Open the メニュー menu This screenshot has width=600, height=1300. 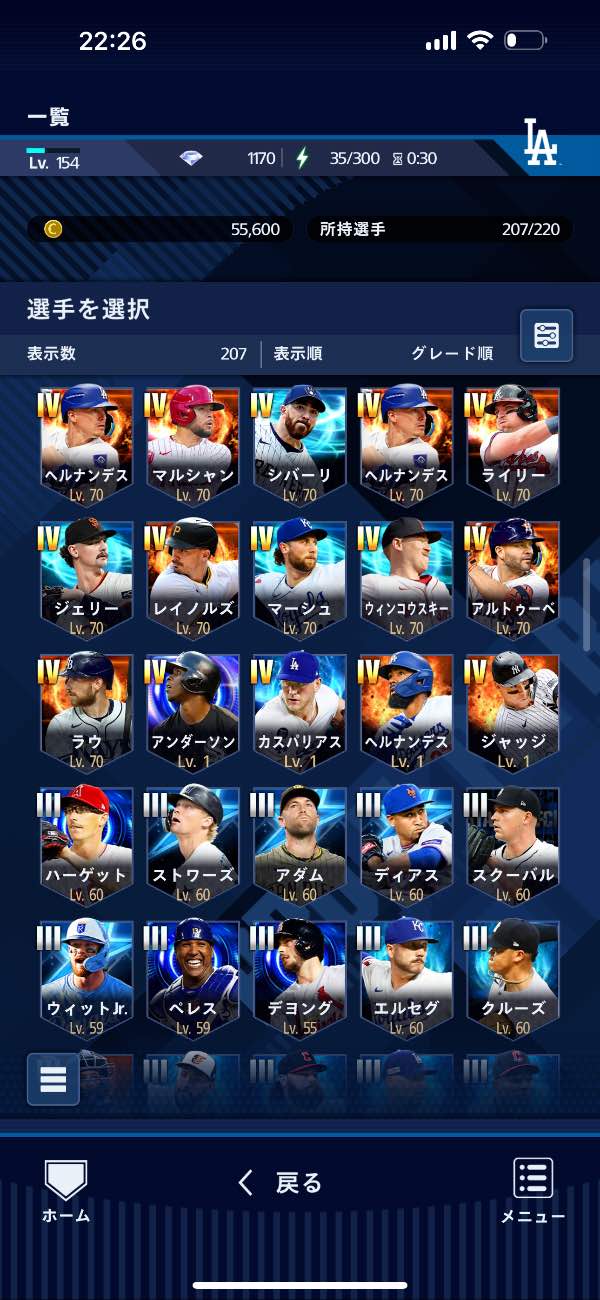point(533,1190)
